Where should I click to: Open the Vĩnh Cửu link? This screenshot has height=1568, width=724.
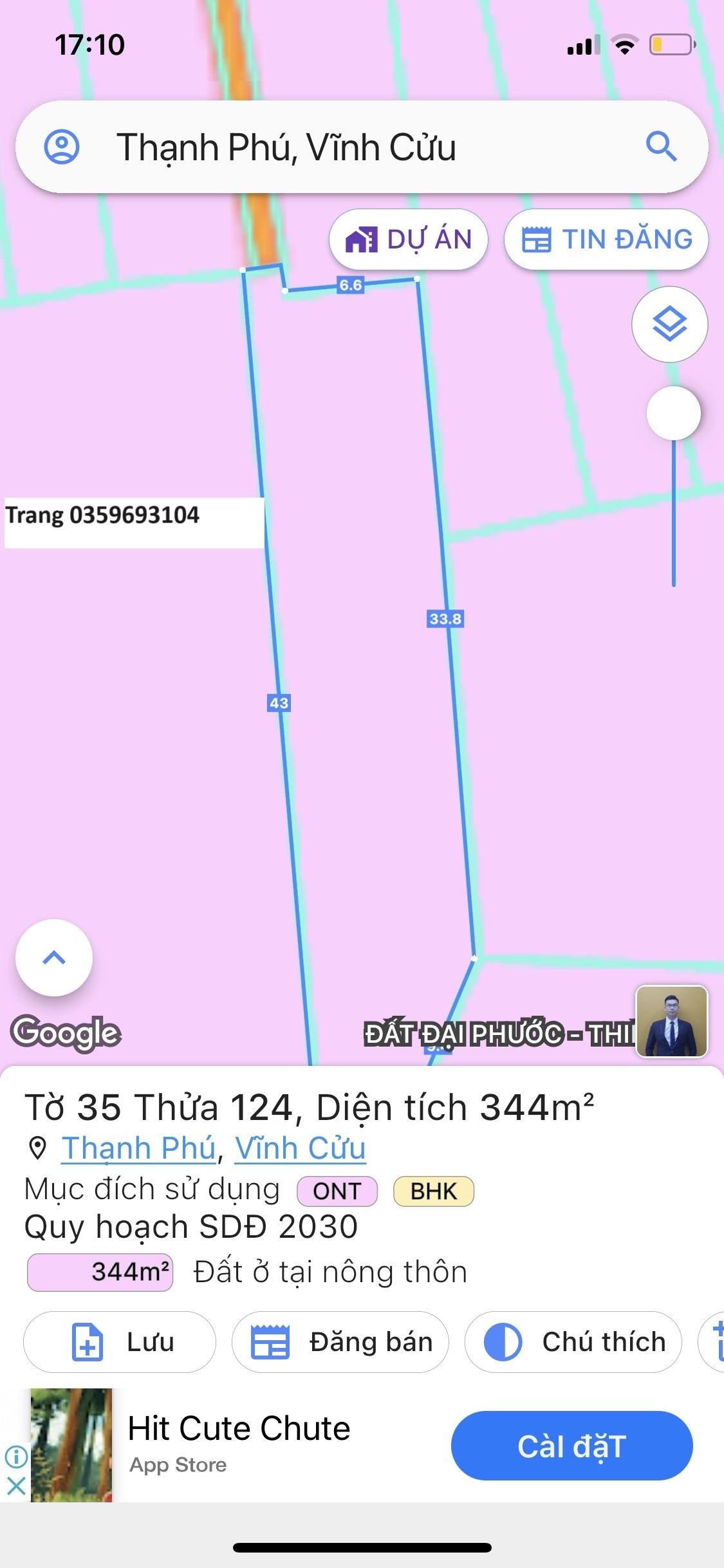pyautogui.click(x=300, y=1148)
